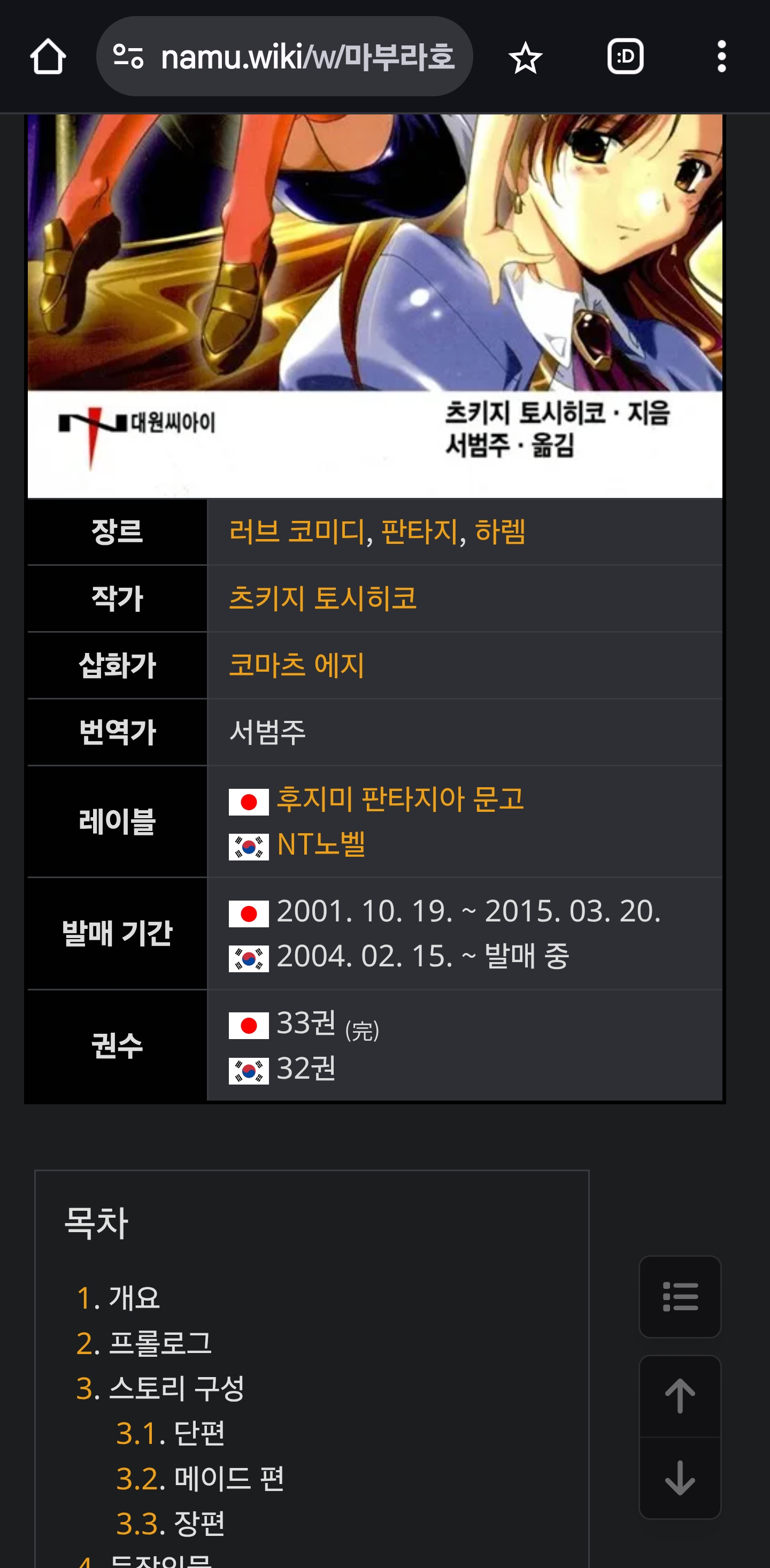
Task: Open the floating table of contents button
Action: coord(680,1296)
